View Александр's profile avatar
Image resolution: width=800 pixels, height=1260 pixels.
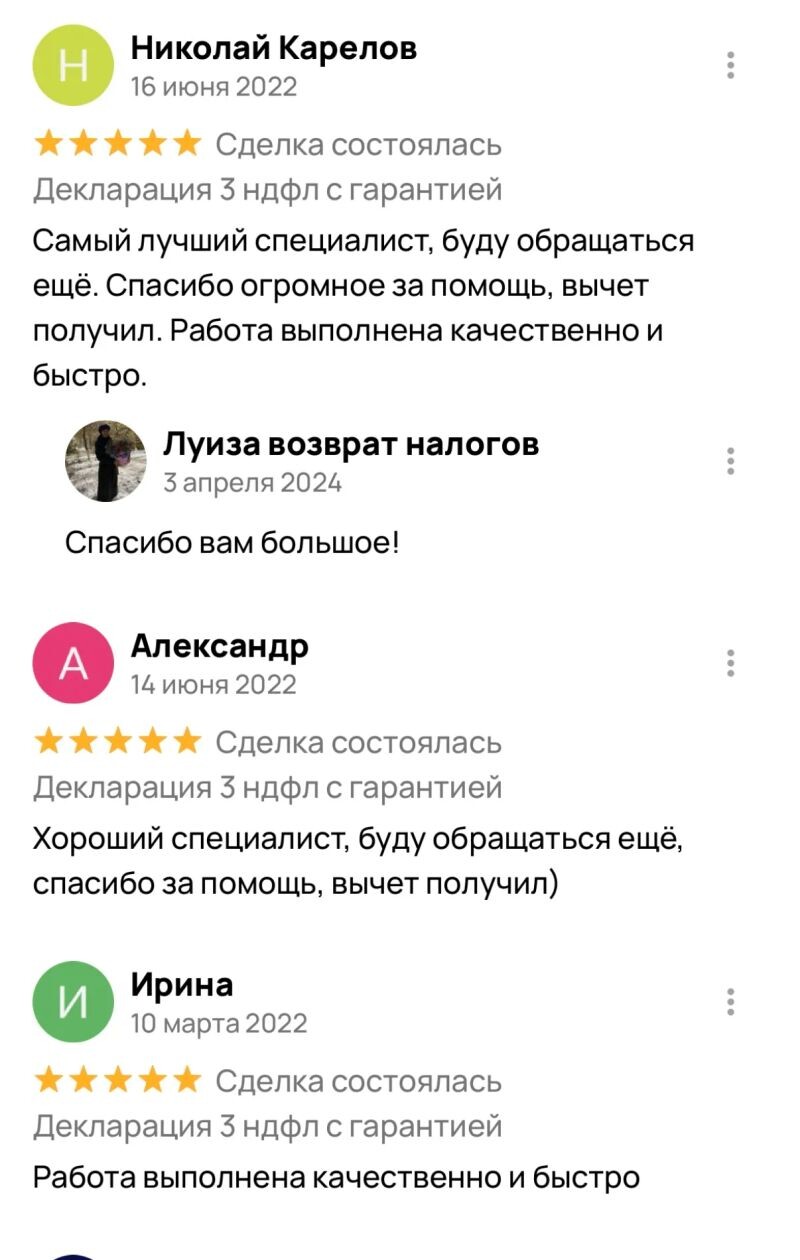(73, 663)
